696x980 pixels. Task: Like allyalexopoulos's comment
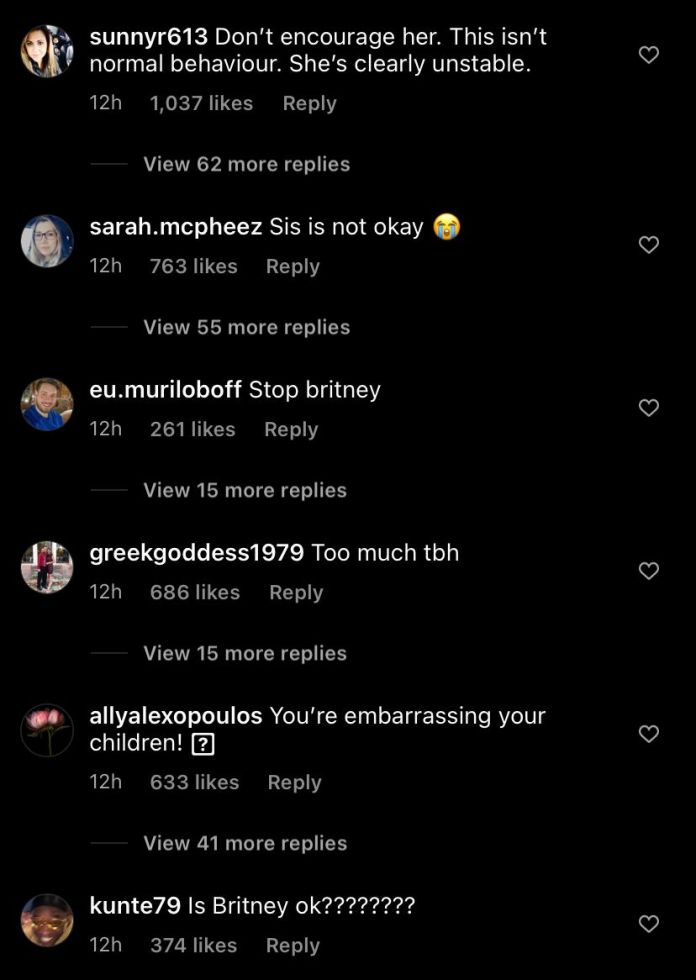tap(649, 734)
